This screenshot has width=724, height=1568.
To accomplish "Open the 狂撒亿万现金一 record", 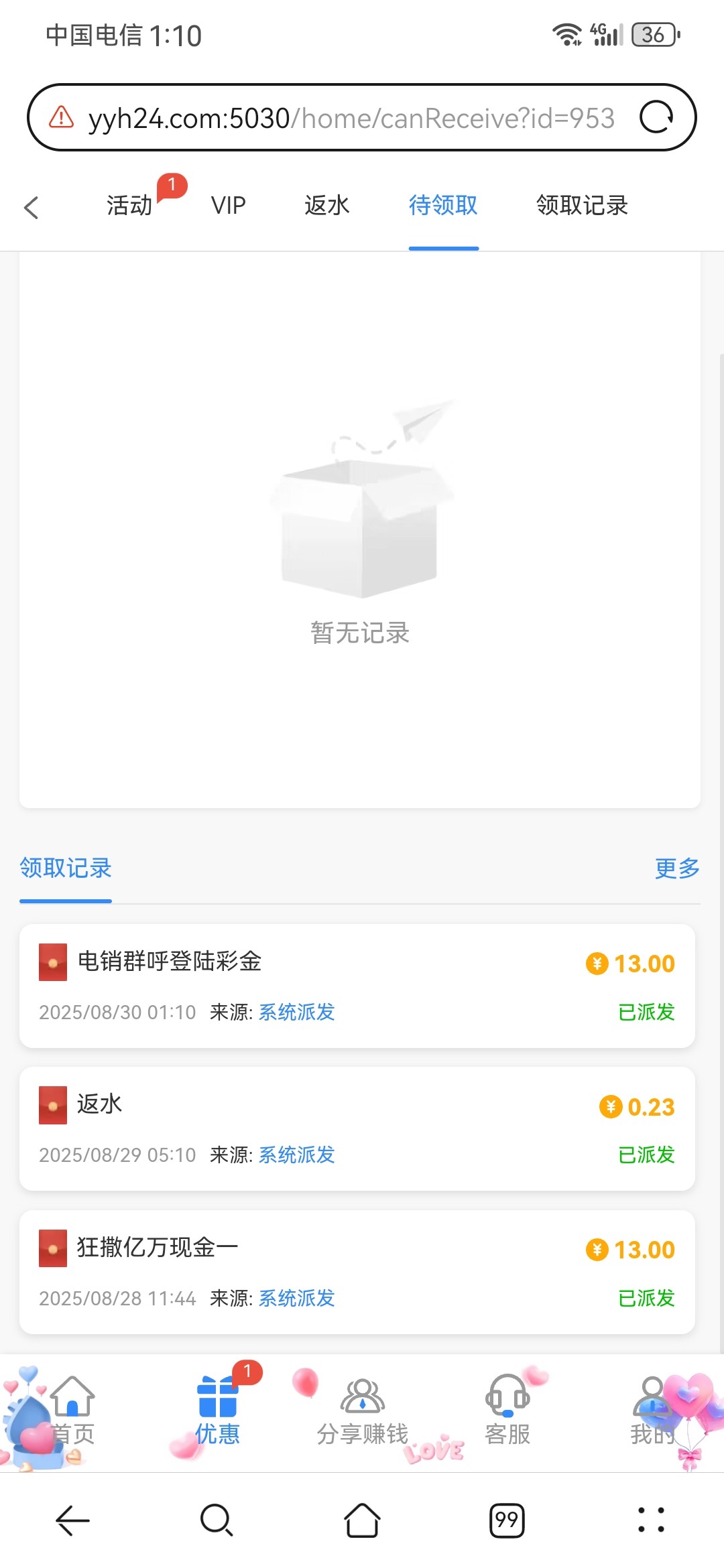I will coord(357,1272).
